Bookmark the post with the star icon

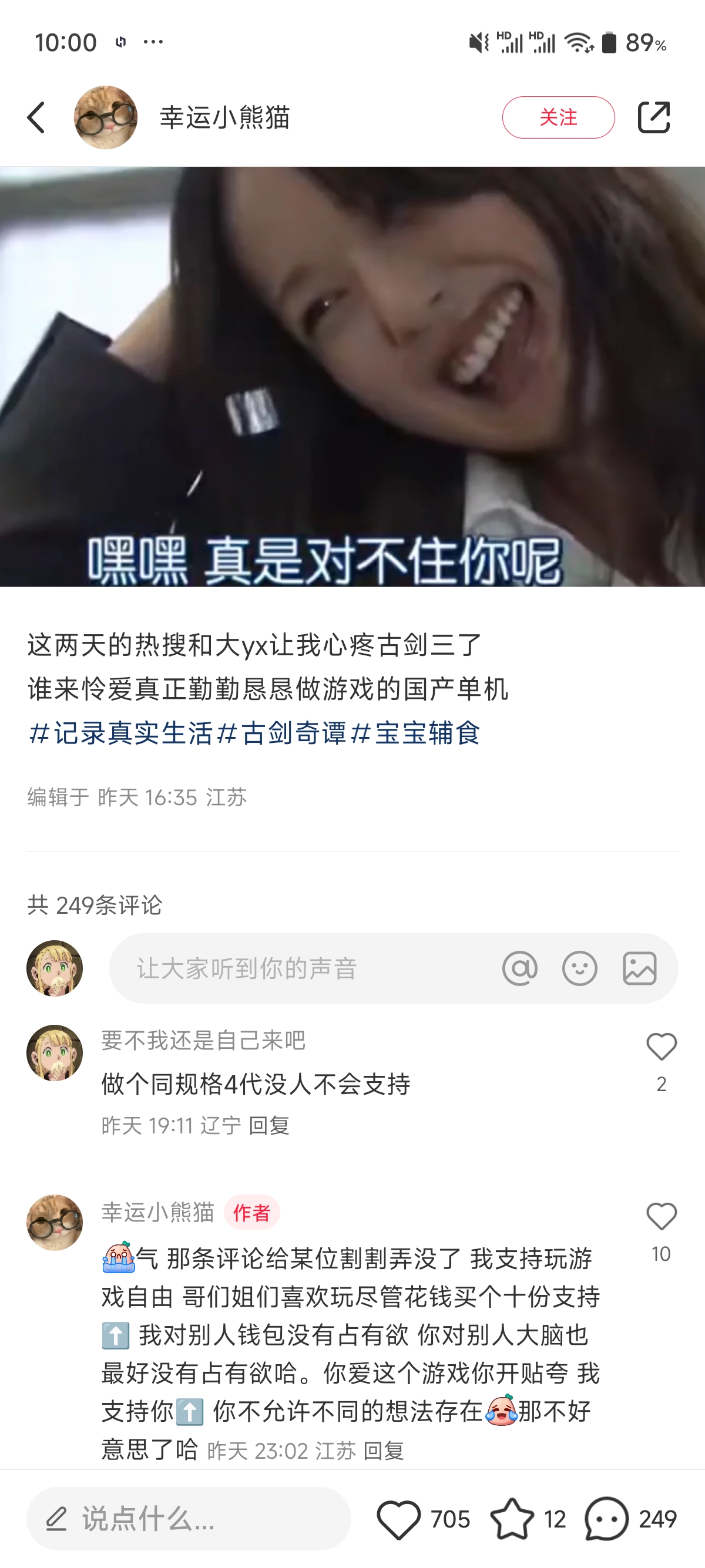[511, 1518]
